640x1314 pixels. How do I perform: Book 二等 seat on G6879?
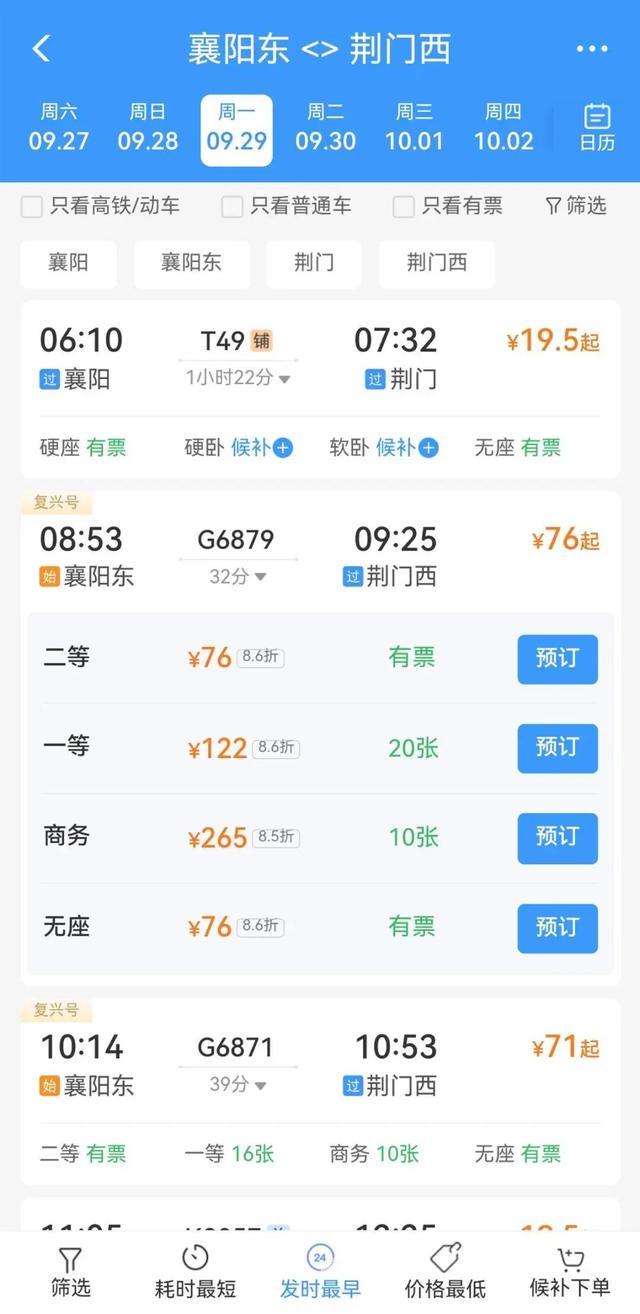(x=557, y=659)
